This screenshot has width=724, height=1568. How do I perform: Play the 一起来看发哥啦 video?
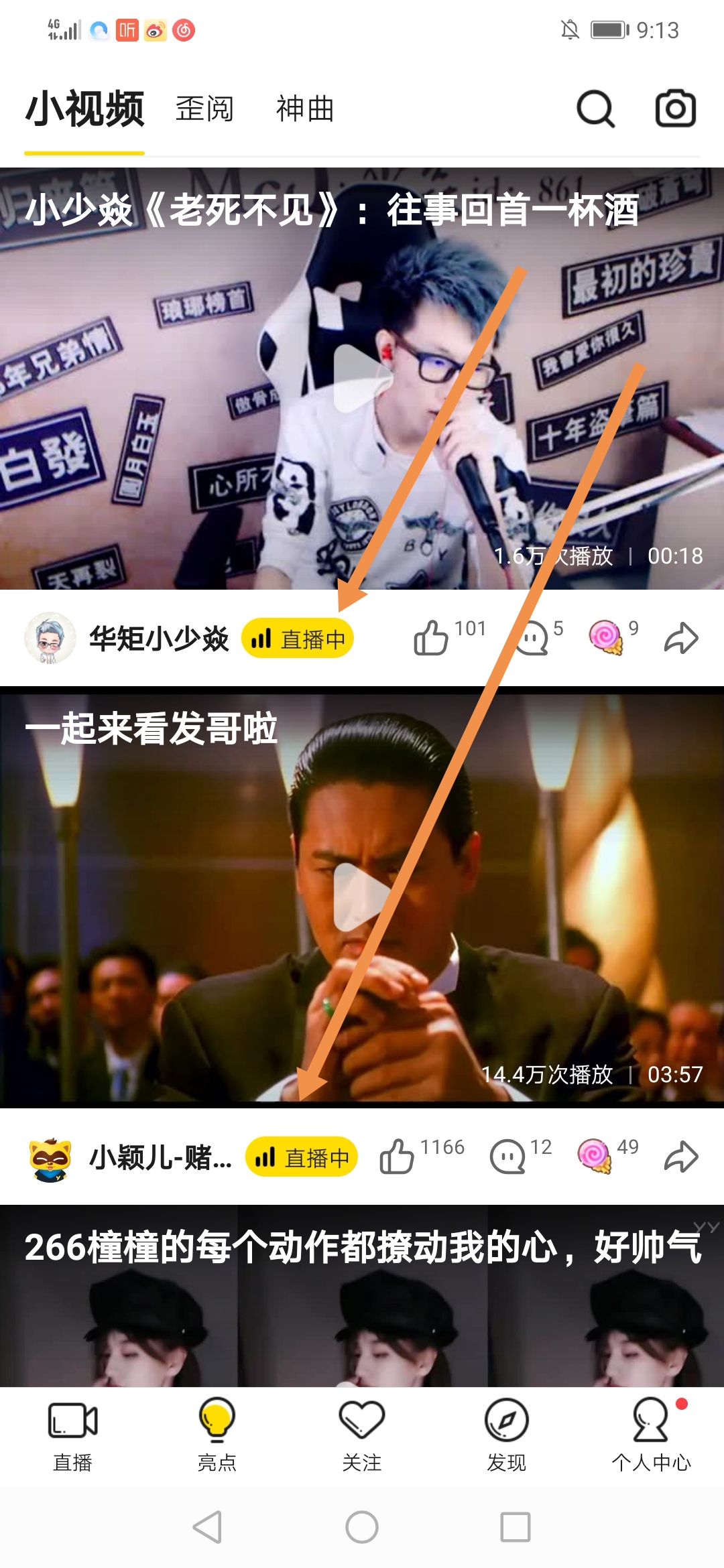coord(361,897)
